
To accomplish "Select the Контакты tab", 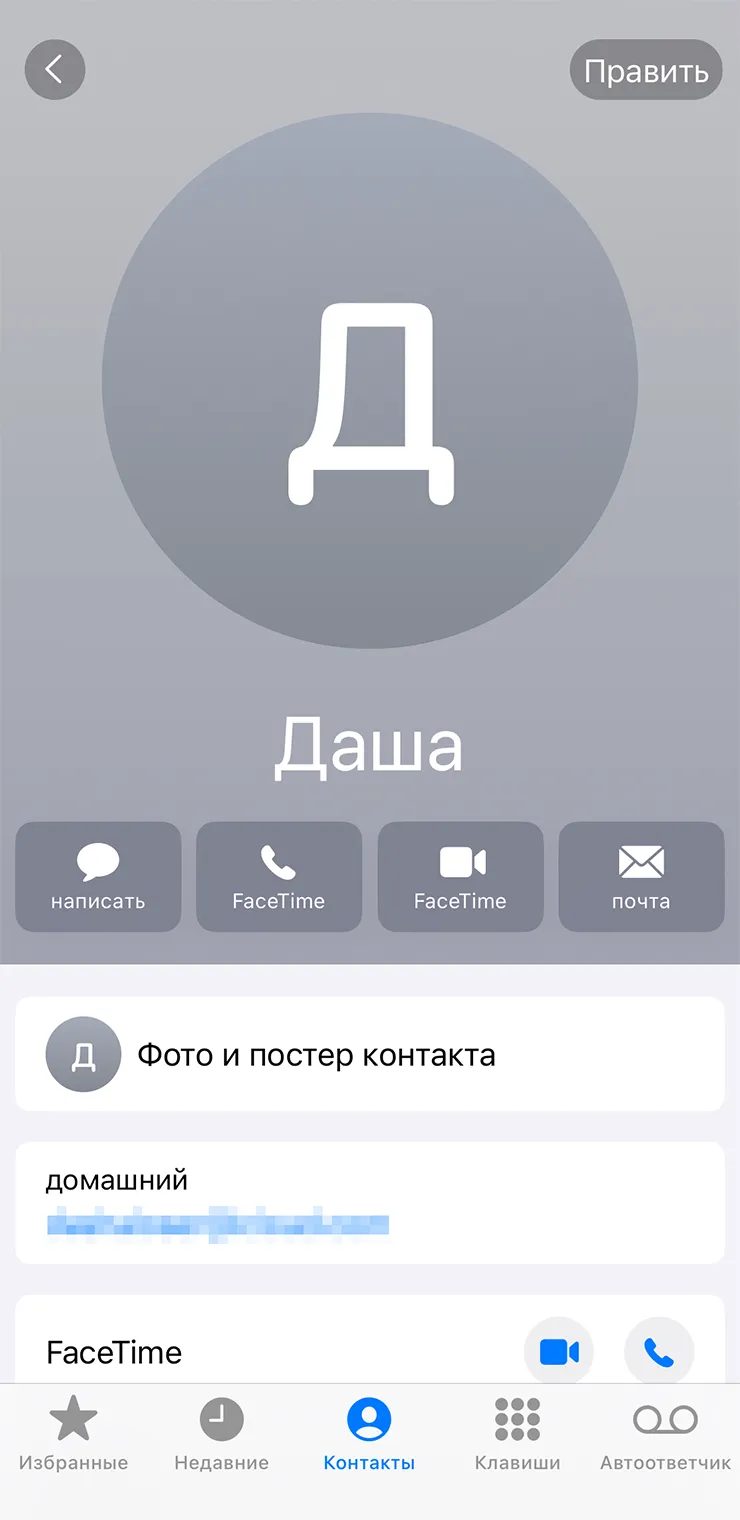I will [369, 1435].
